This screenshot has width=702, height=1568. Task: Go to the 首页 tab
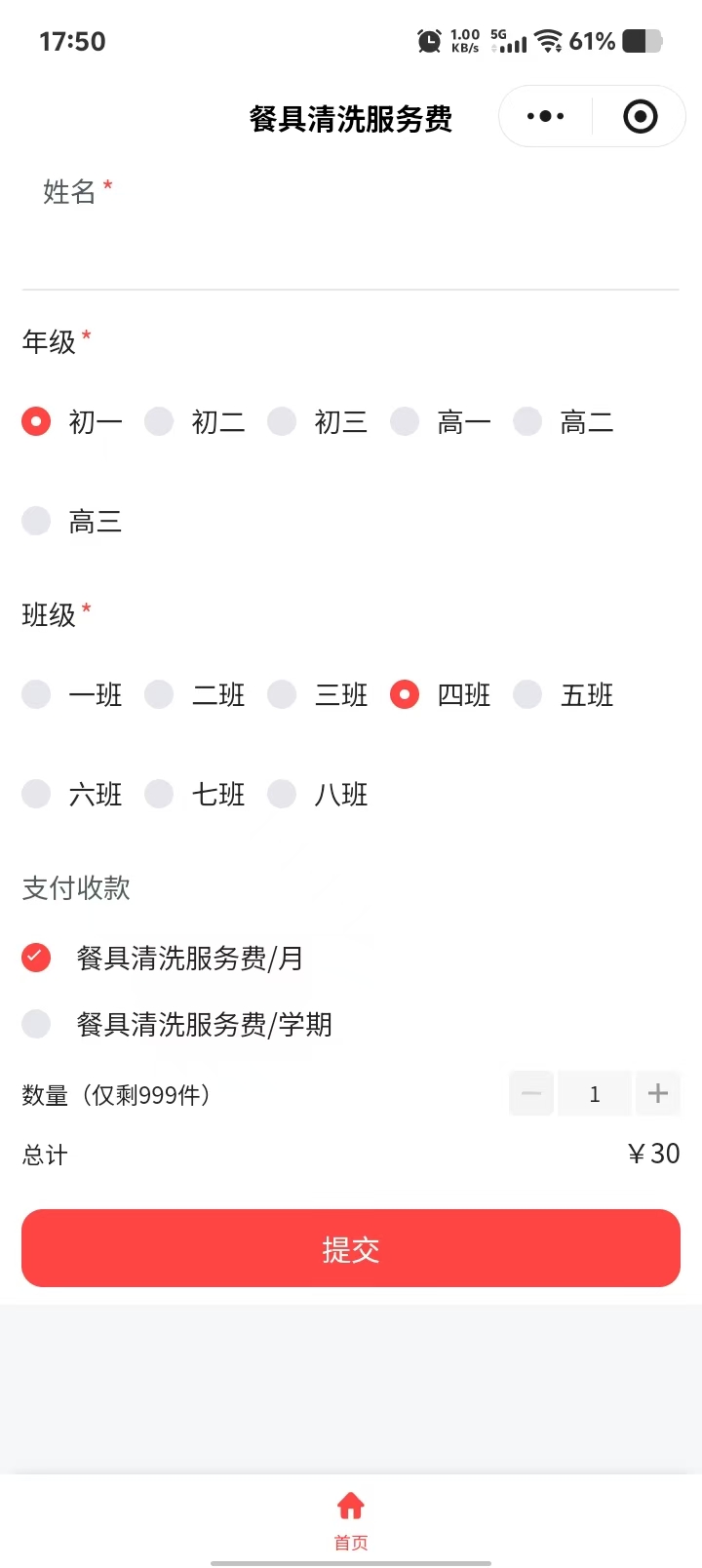[351, 1519]
